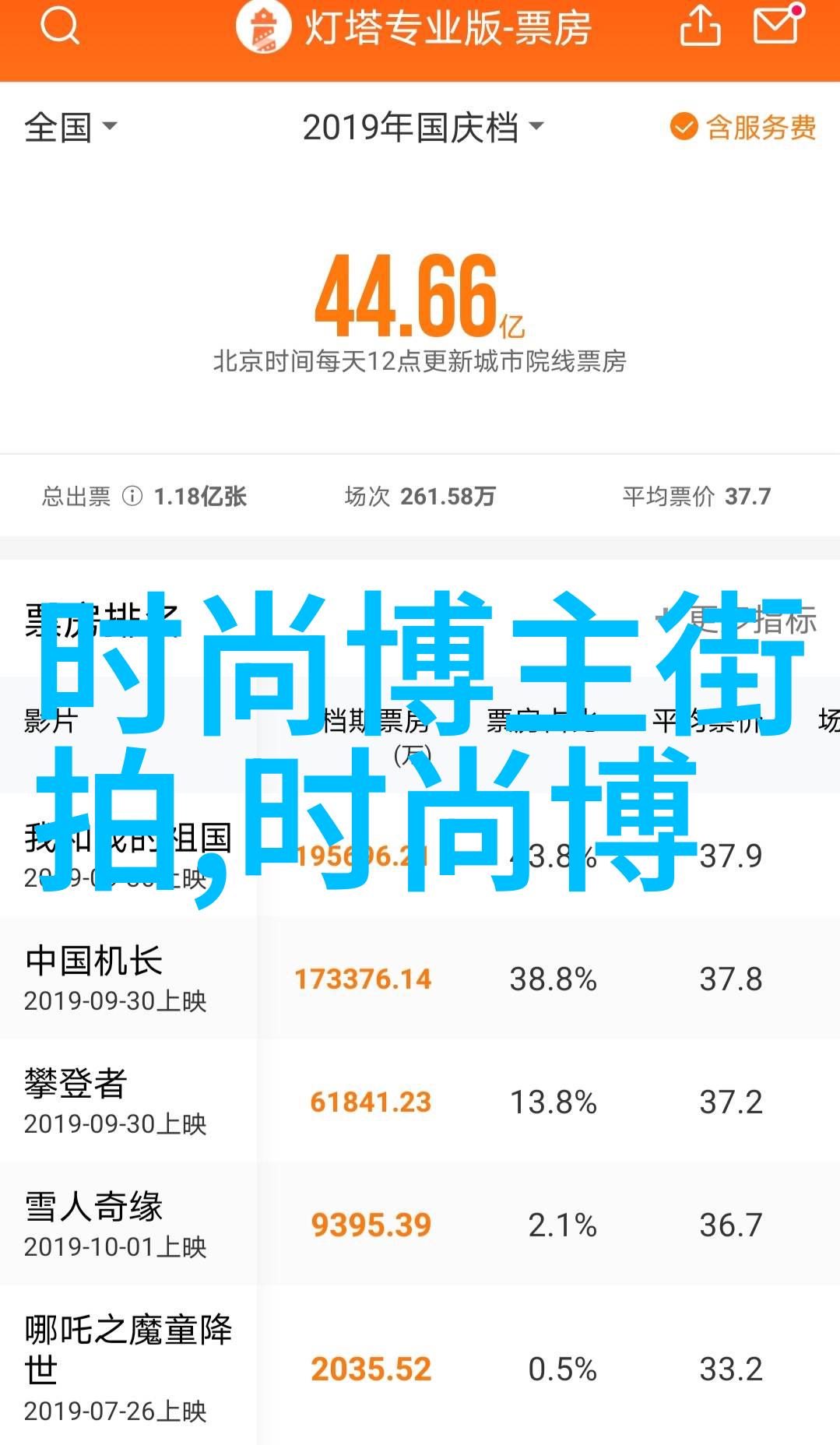This screenshot has width=840, height=1445.
Task: Toggle the 含服务费 checkbox
Action: pos(743,127)
